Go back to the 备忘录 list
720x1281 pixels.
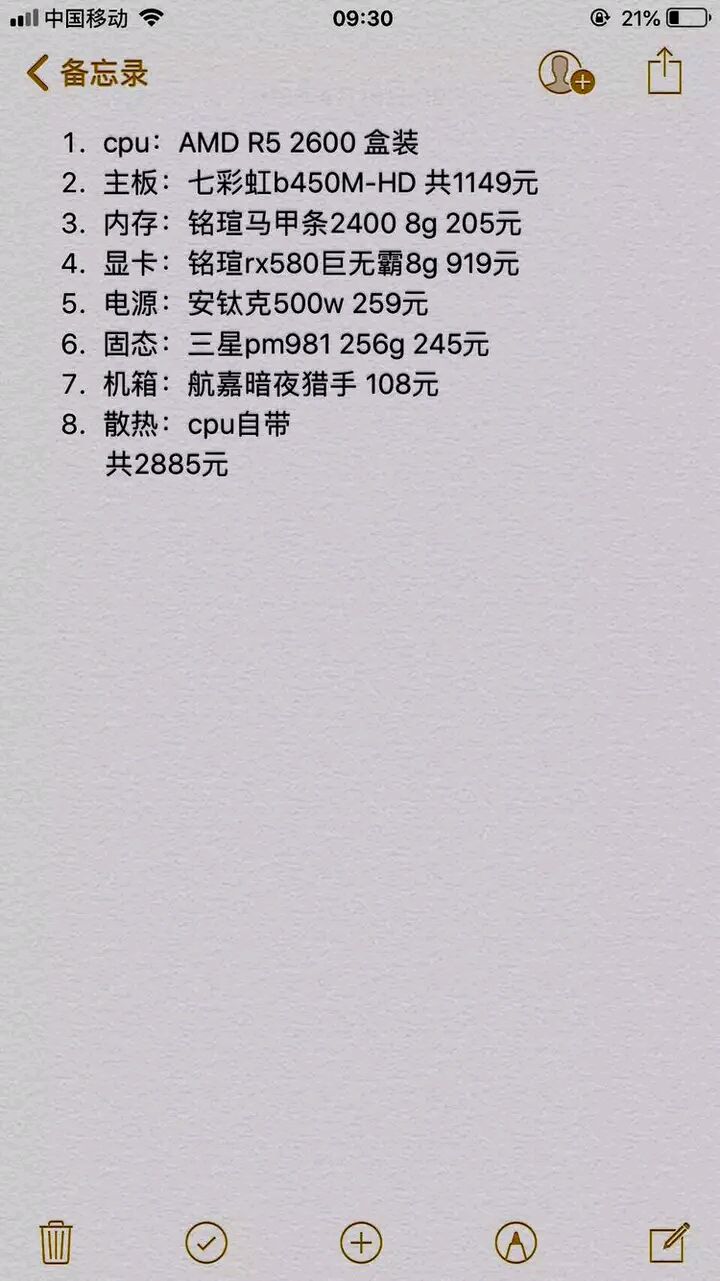[x=88, y=73]
